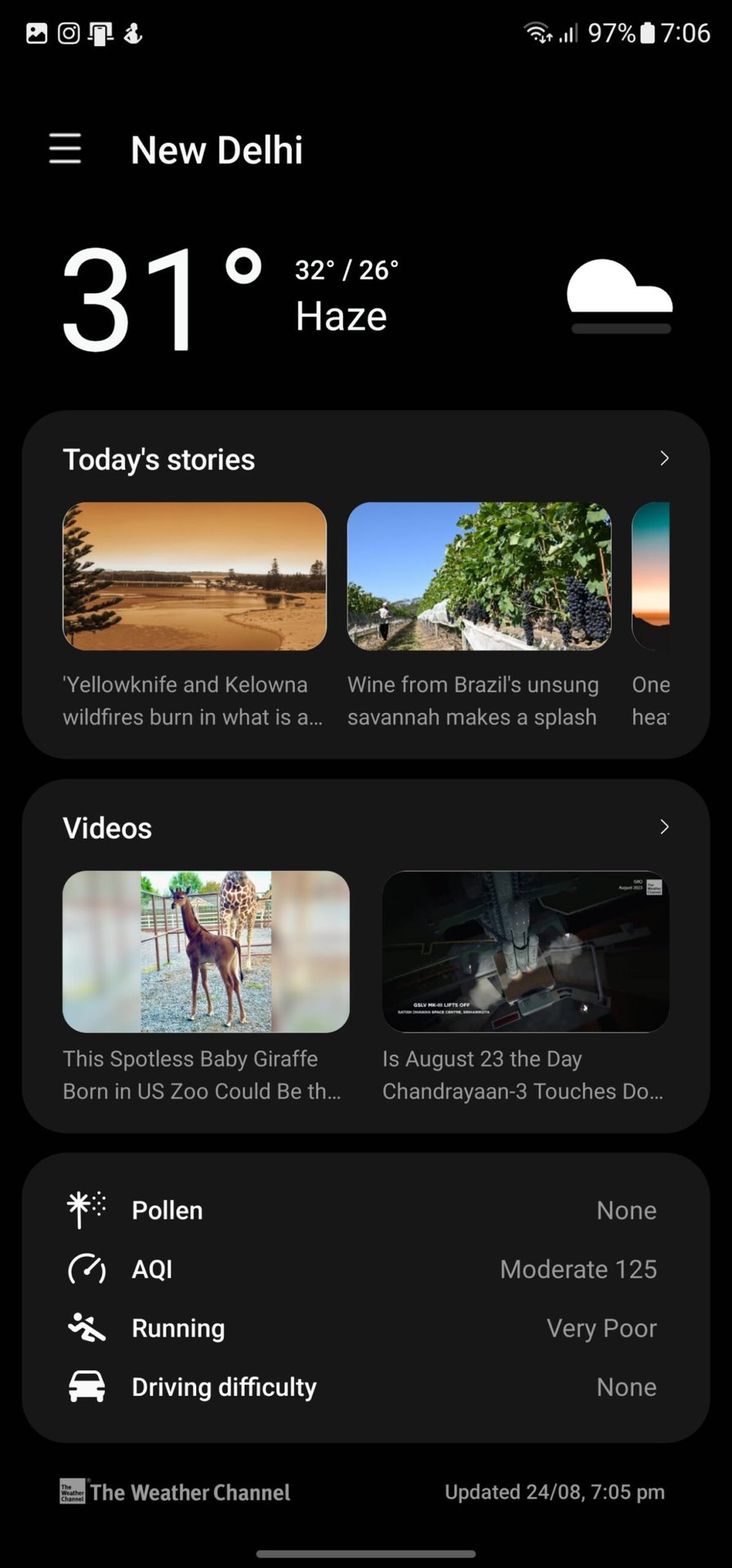
Task: View AQI Moderate 125 details
Action: 366,1269
